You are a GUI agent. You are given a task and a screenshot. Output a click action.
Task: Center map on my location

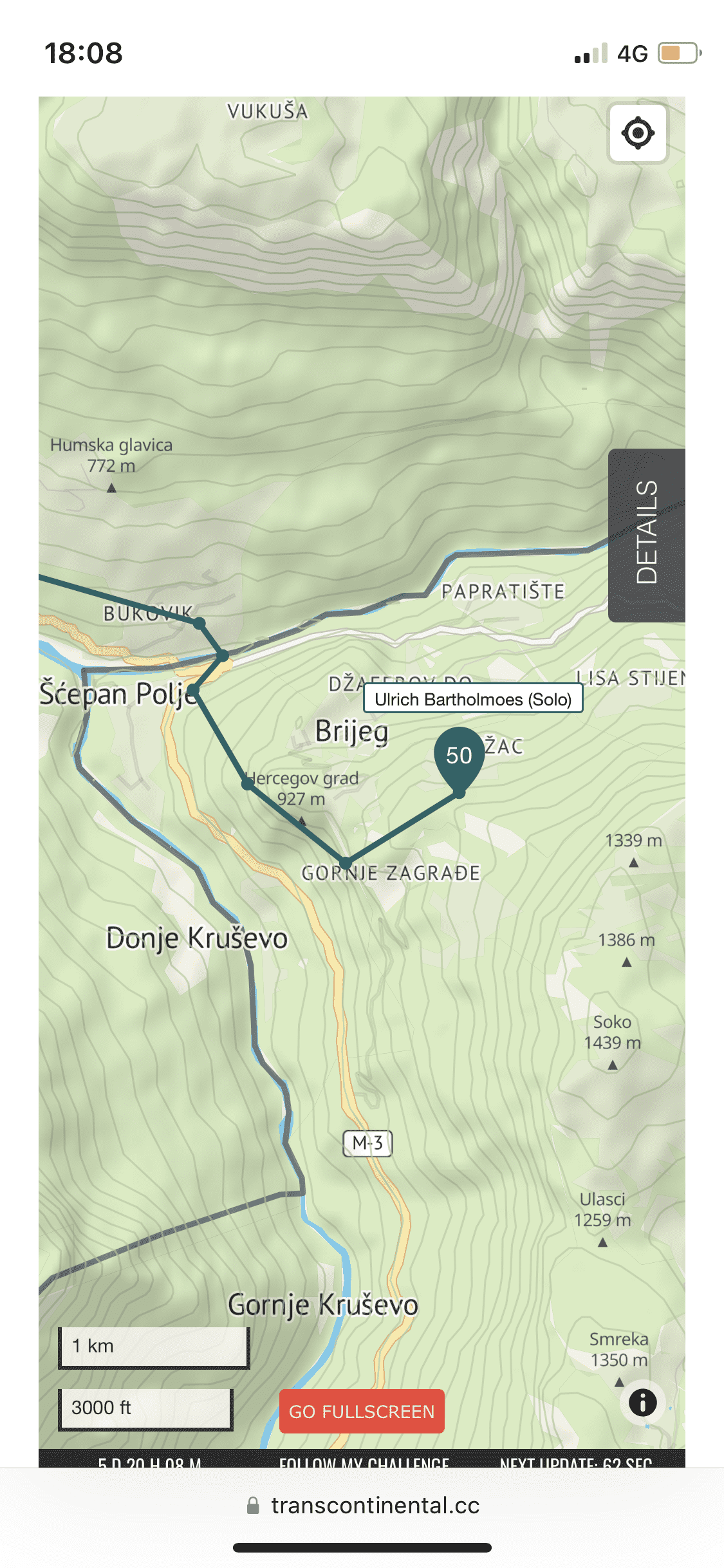point(638,133)
